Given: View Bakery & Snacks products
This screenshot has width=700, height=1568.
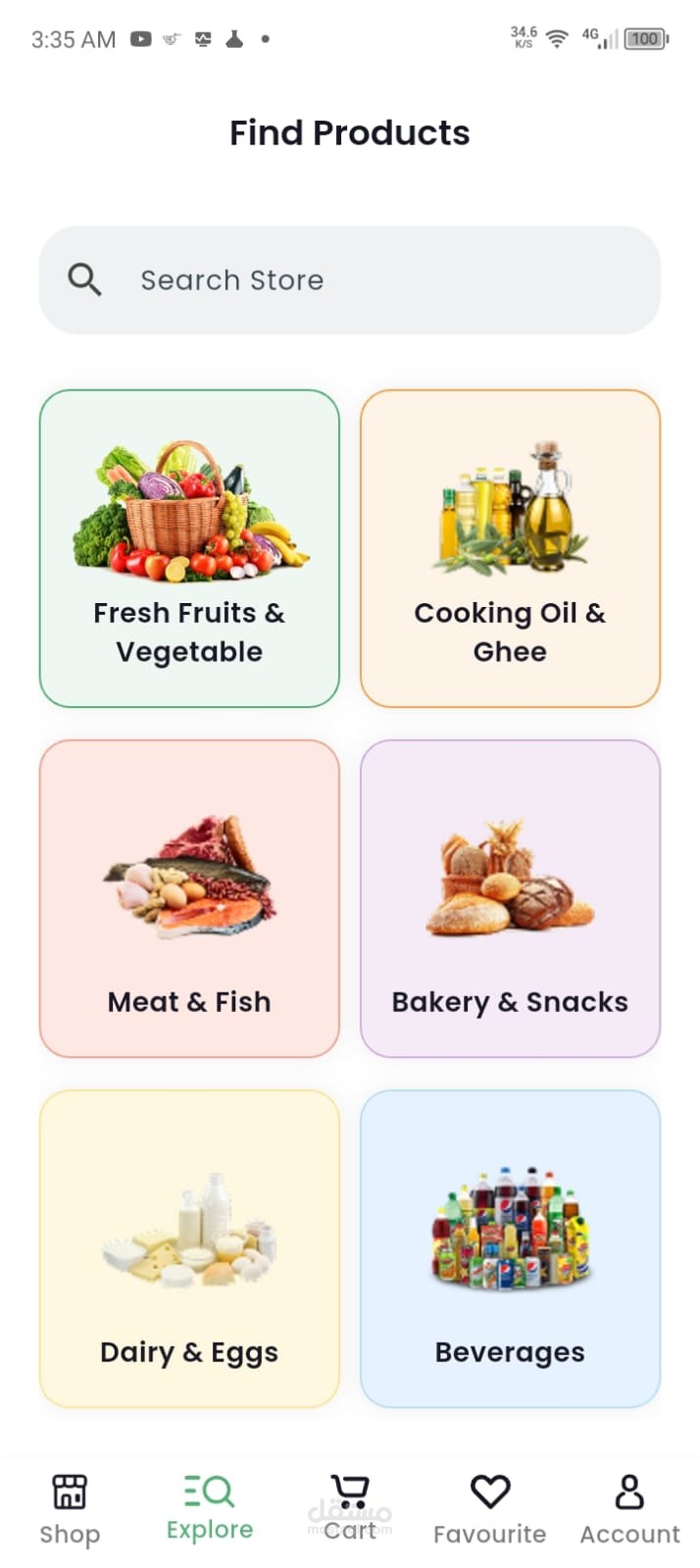Looking at the screenshot, I should 510,898.
